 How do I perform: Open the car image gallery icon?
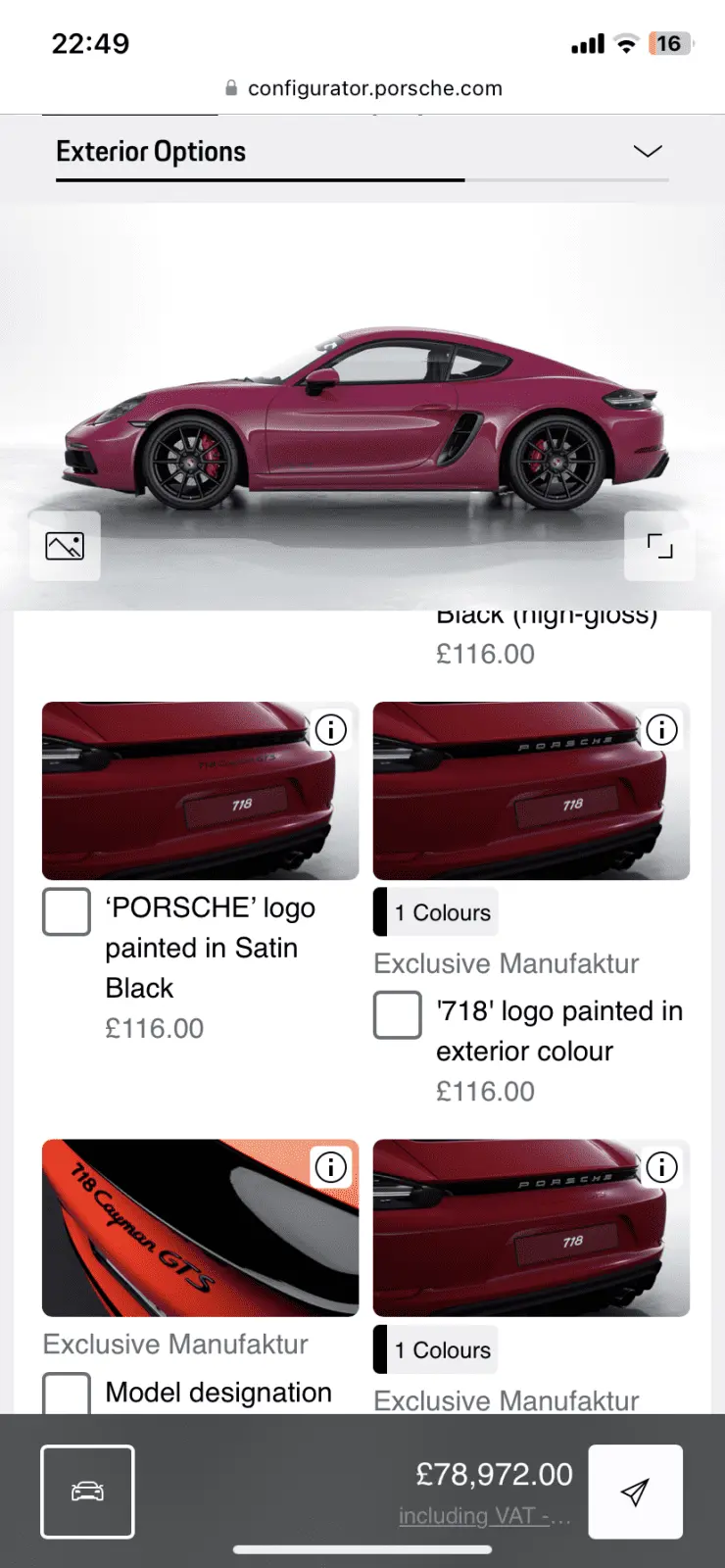[x=65, y=546]
